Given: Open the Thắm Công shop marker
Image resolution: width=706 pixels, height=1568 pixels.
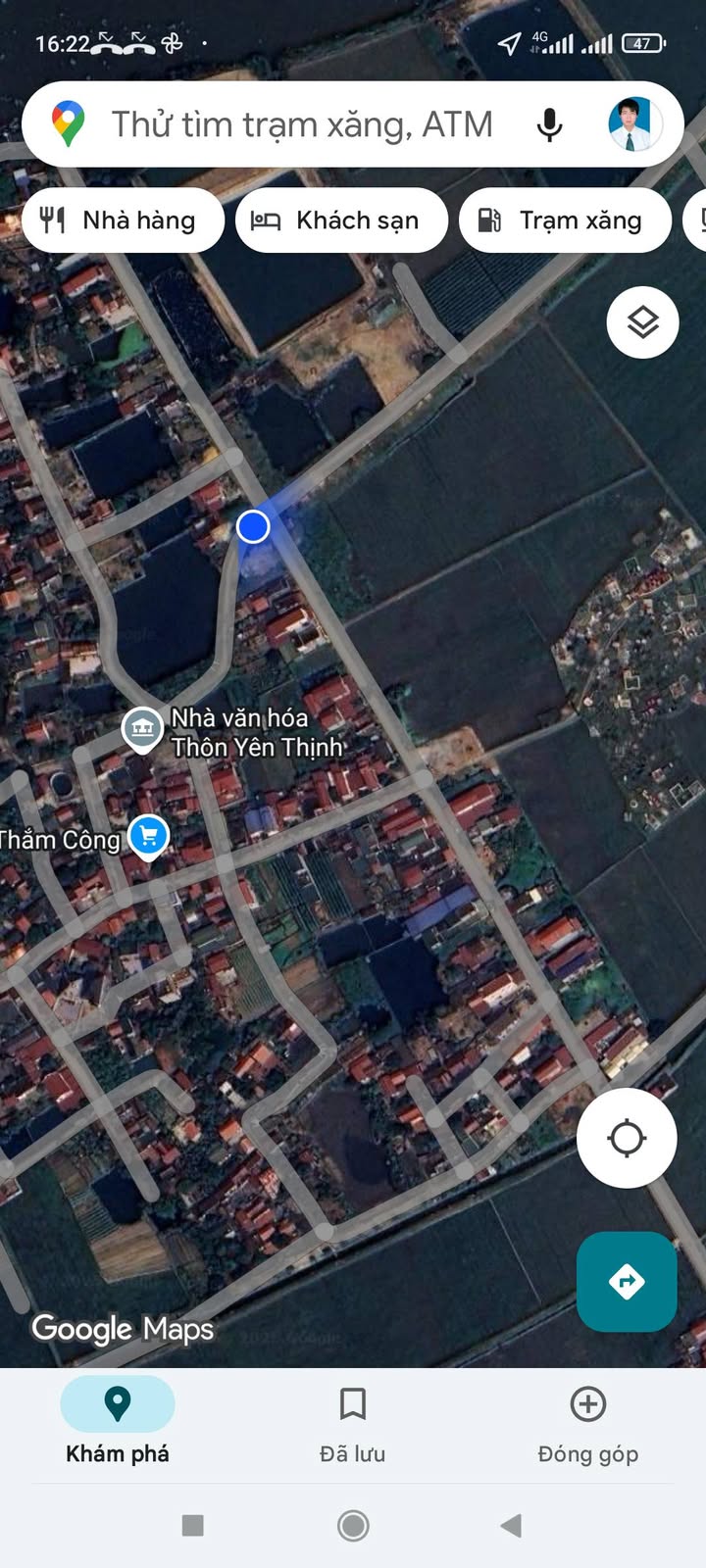Looking at the screenshot, I should coord(149,836).
